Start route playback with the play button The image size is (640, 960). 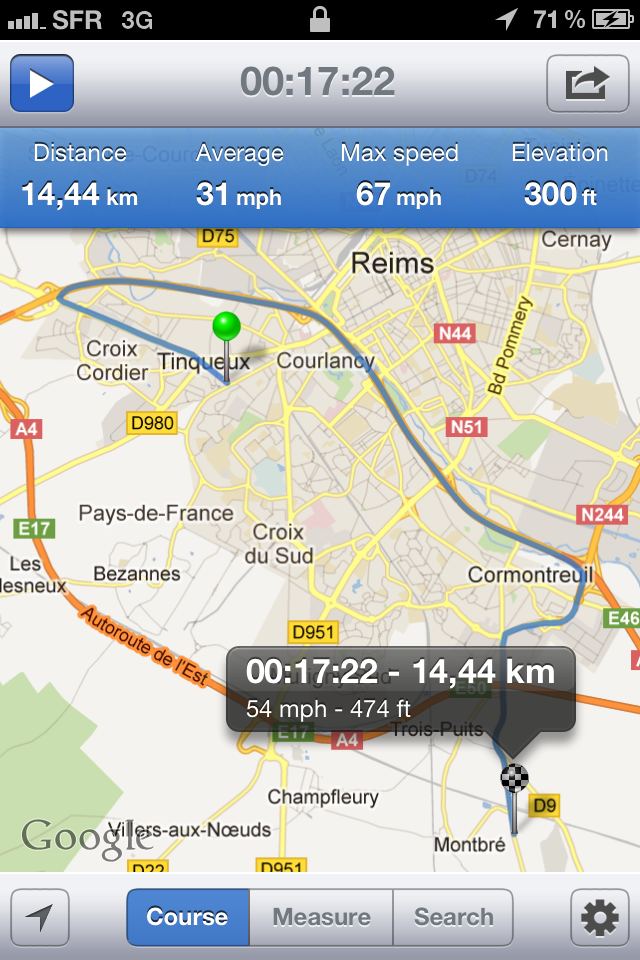42,84
